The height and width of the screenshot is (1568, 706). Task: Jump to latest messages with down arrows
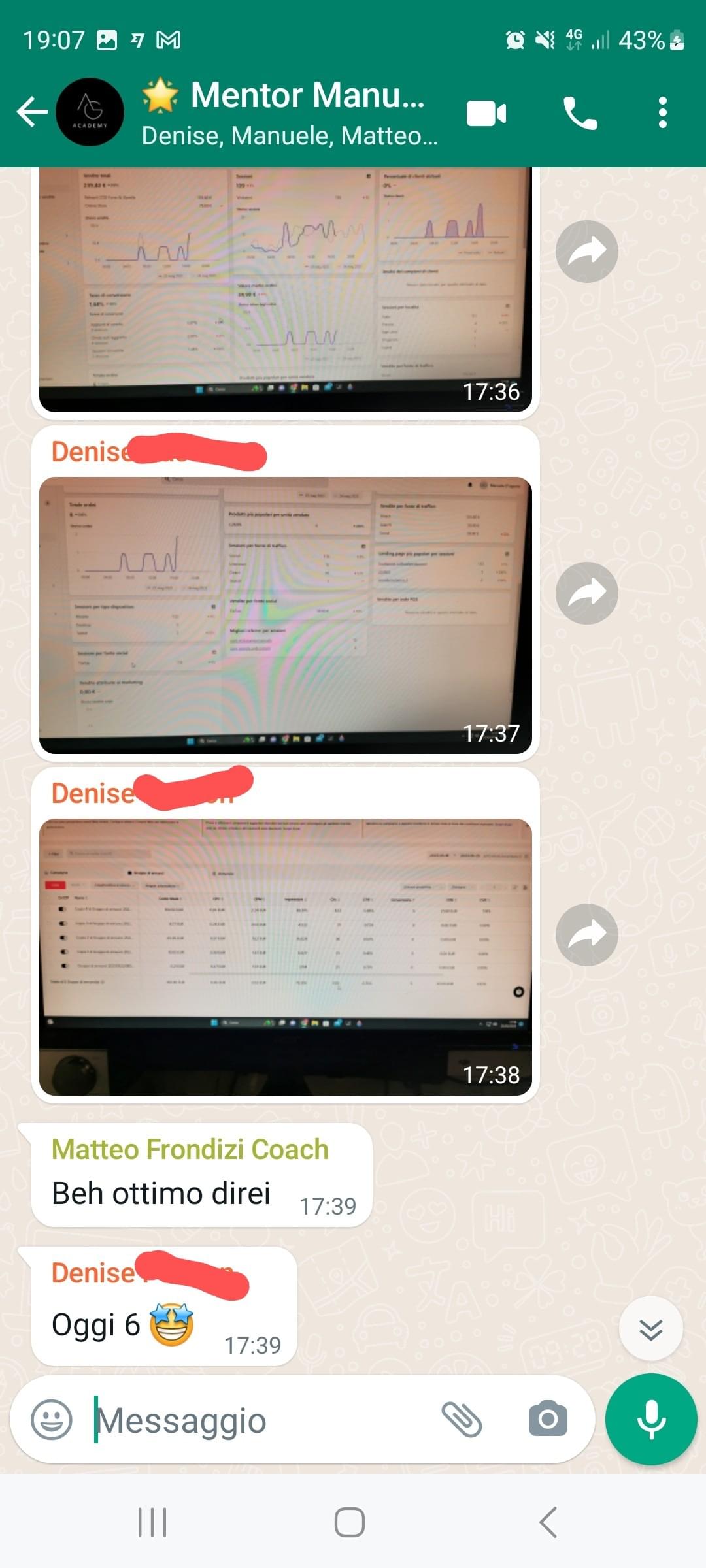[x=651, y=1329]
